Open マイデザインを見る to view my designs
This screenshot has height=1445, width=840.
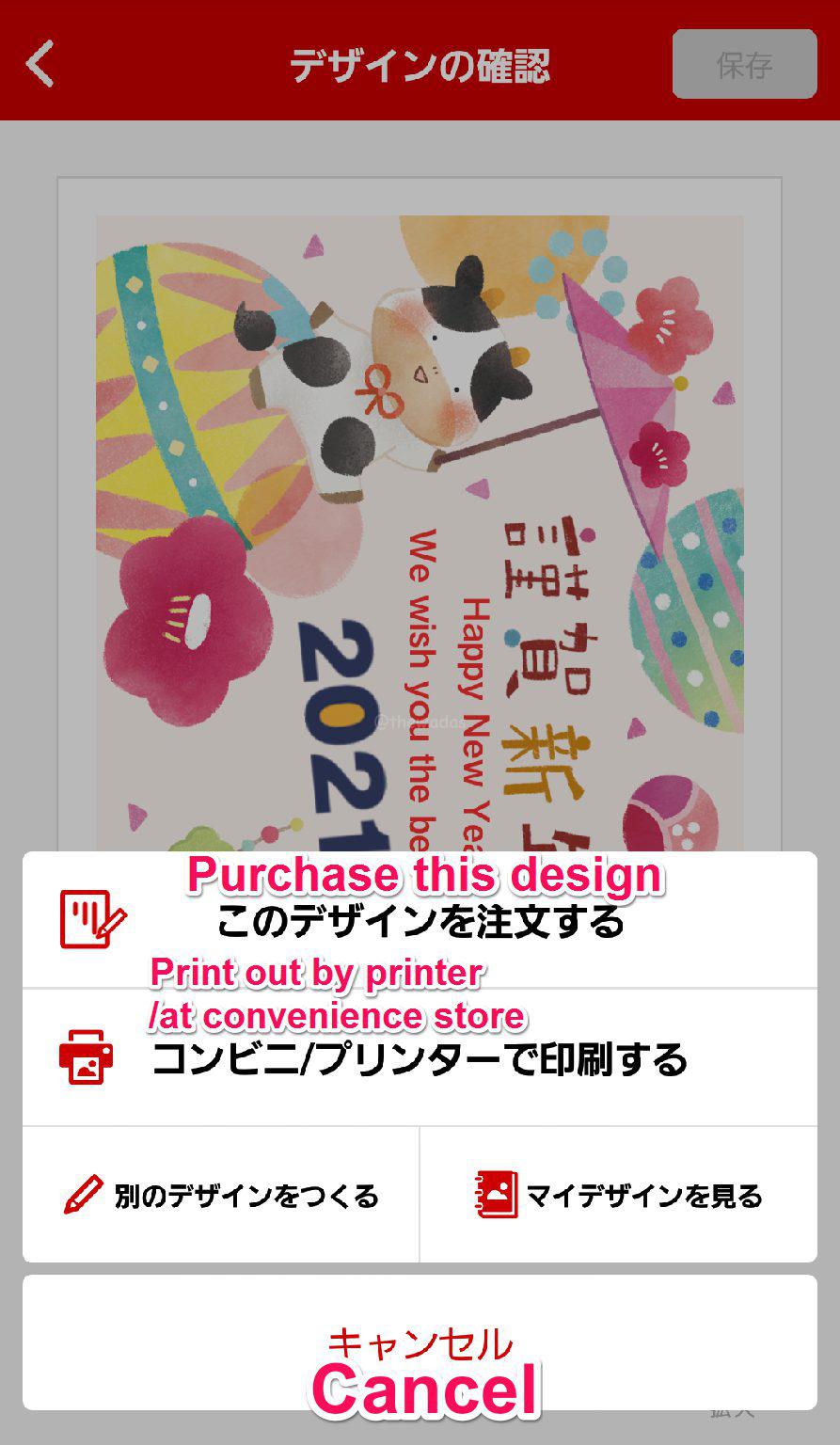tap(619, 1195)
